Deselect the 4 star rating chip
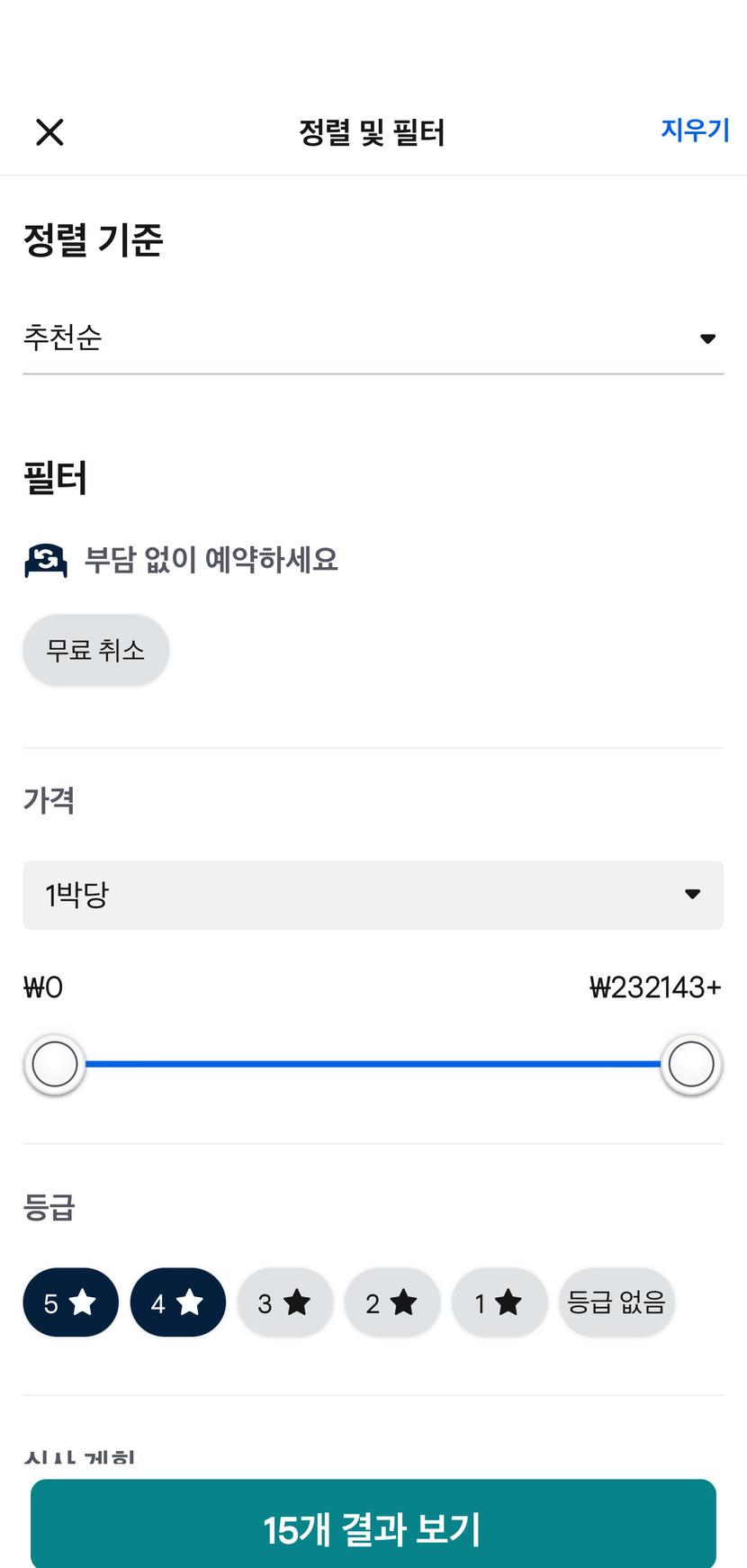Screen dimensions: 747x1568 [x=178, y=1302]
